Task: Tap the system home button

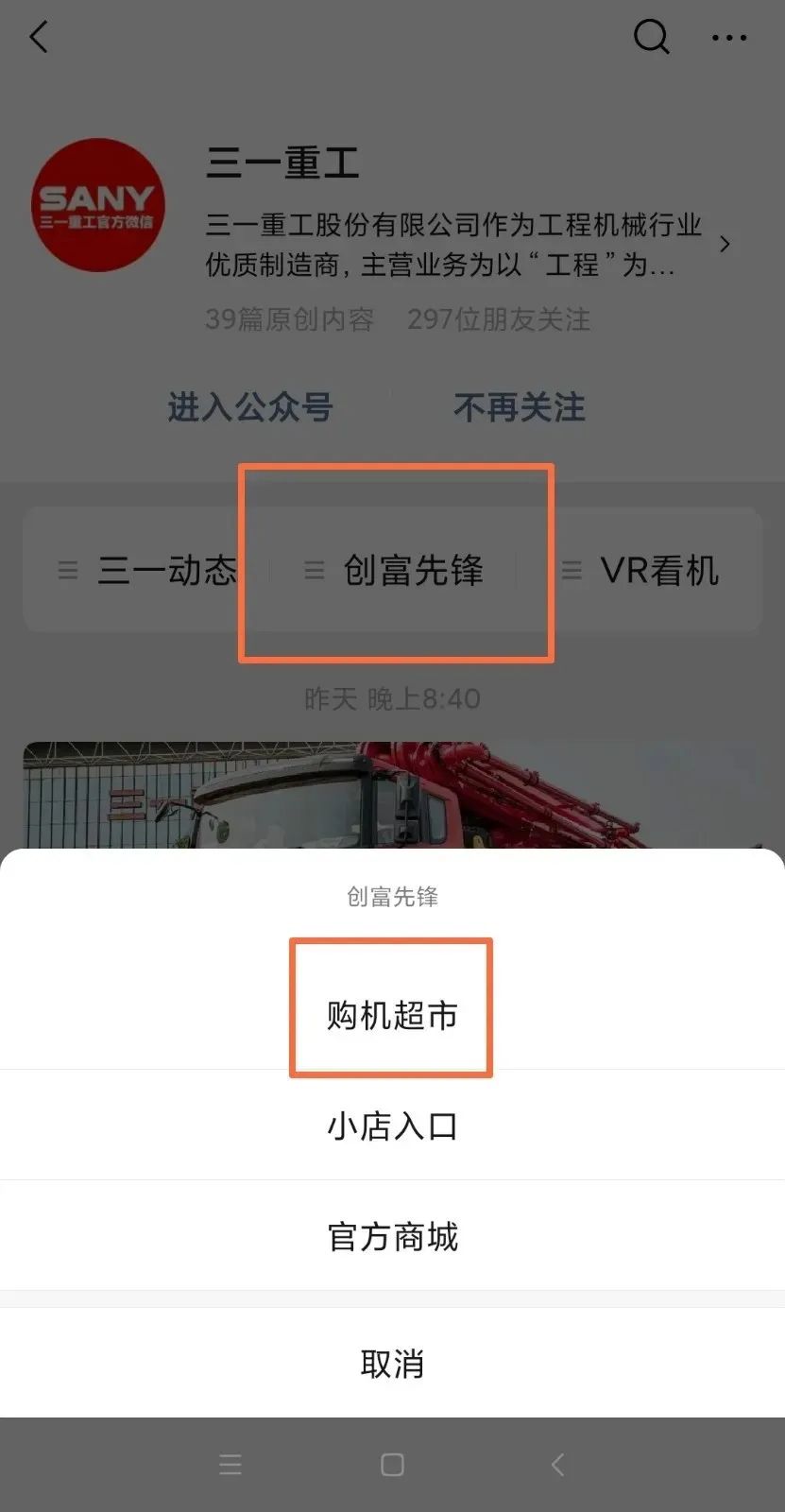Action: pyautogui.click(x=392, y=1465)
